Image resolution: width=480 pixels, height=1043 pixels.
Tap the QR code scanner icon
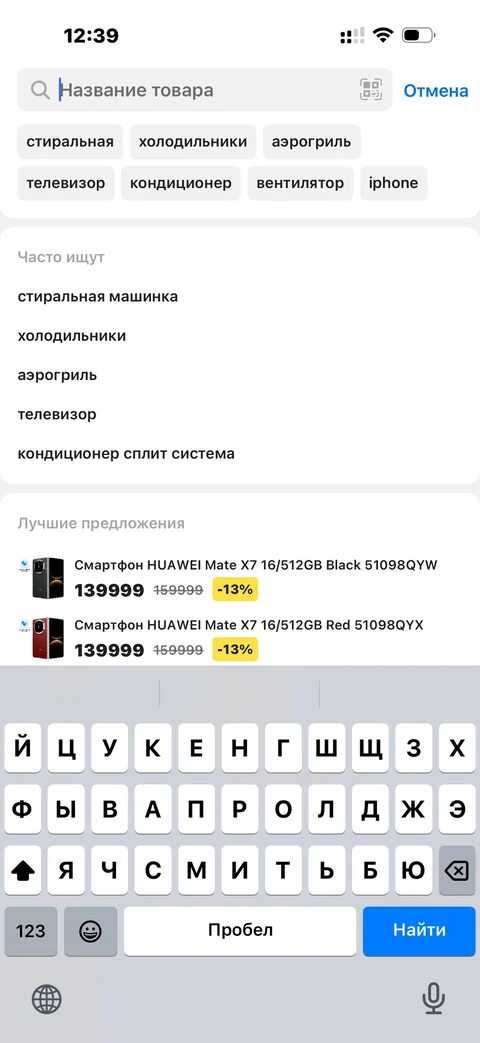point(371,89)
